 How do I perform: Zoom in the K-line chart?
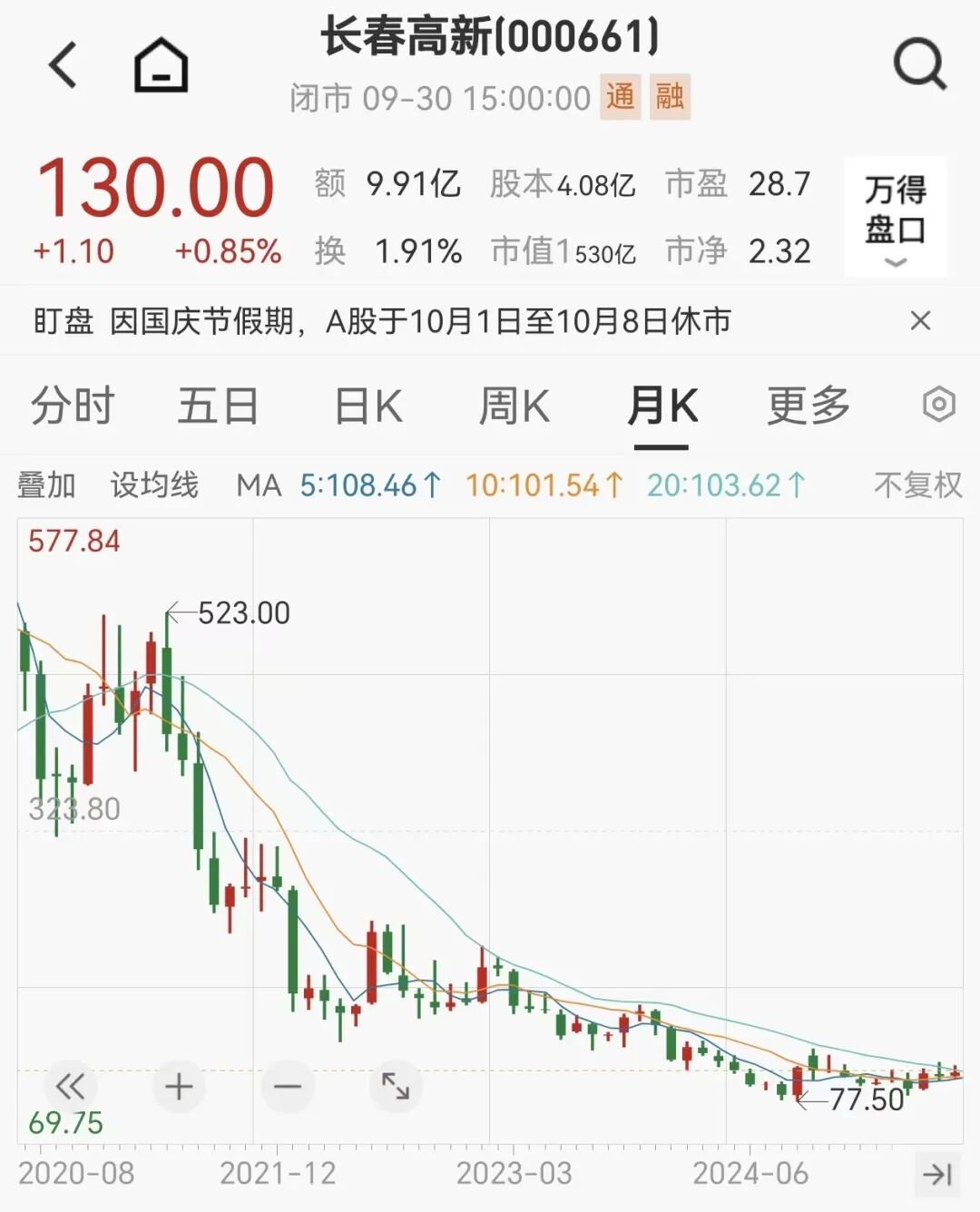click(179, 1086)
